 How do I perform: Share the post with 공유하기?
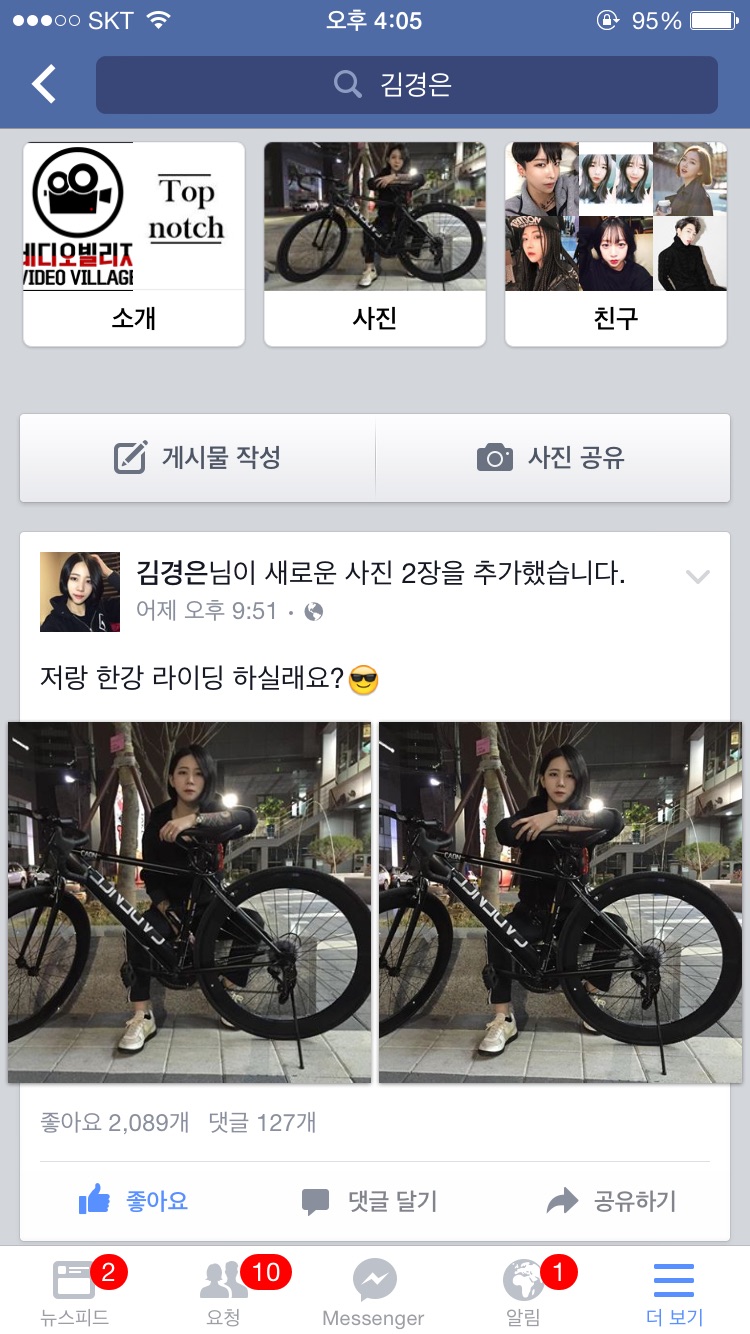pos(612,1200)
